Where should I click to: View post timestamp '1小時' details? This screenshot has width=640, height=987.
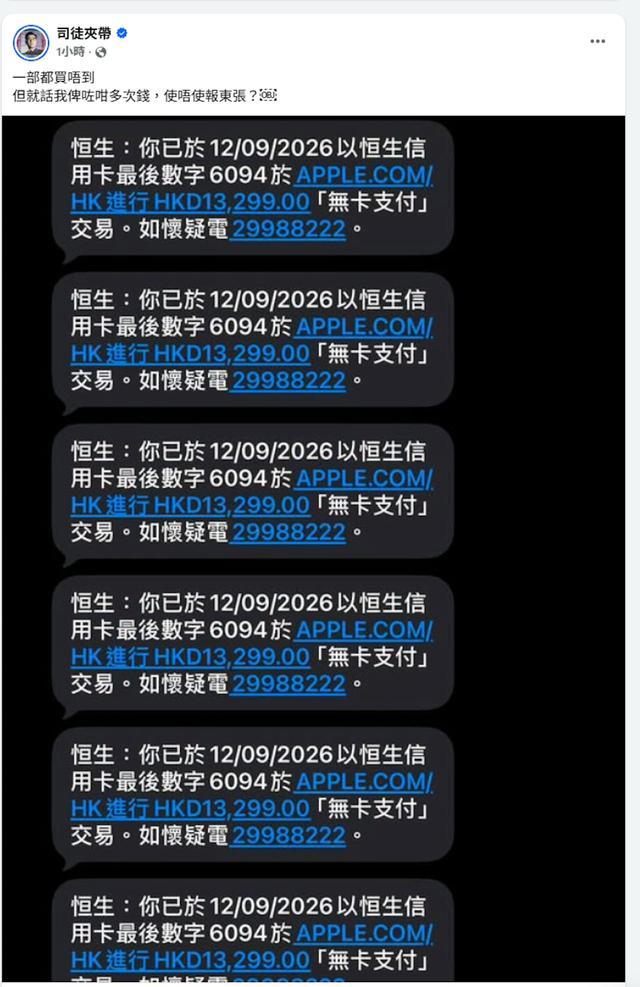click(x=70, y=52)
